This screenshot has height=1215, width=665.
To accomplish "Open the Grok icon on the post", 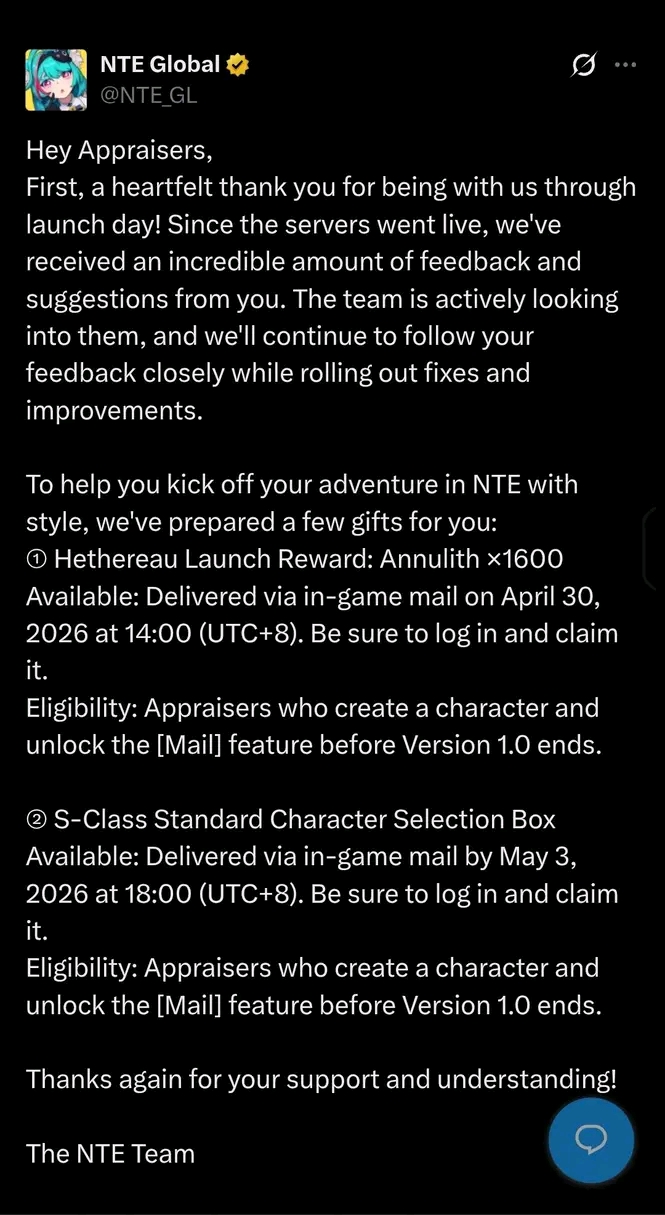I will click(x=583, y=66).
